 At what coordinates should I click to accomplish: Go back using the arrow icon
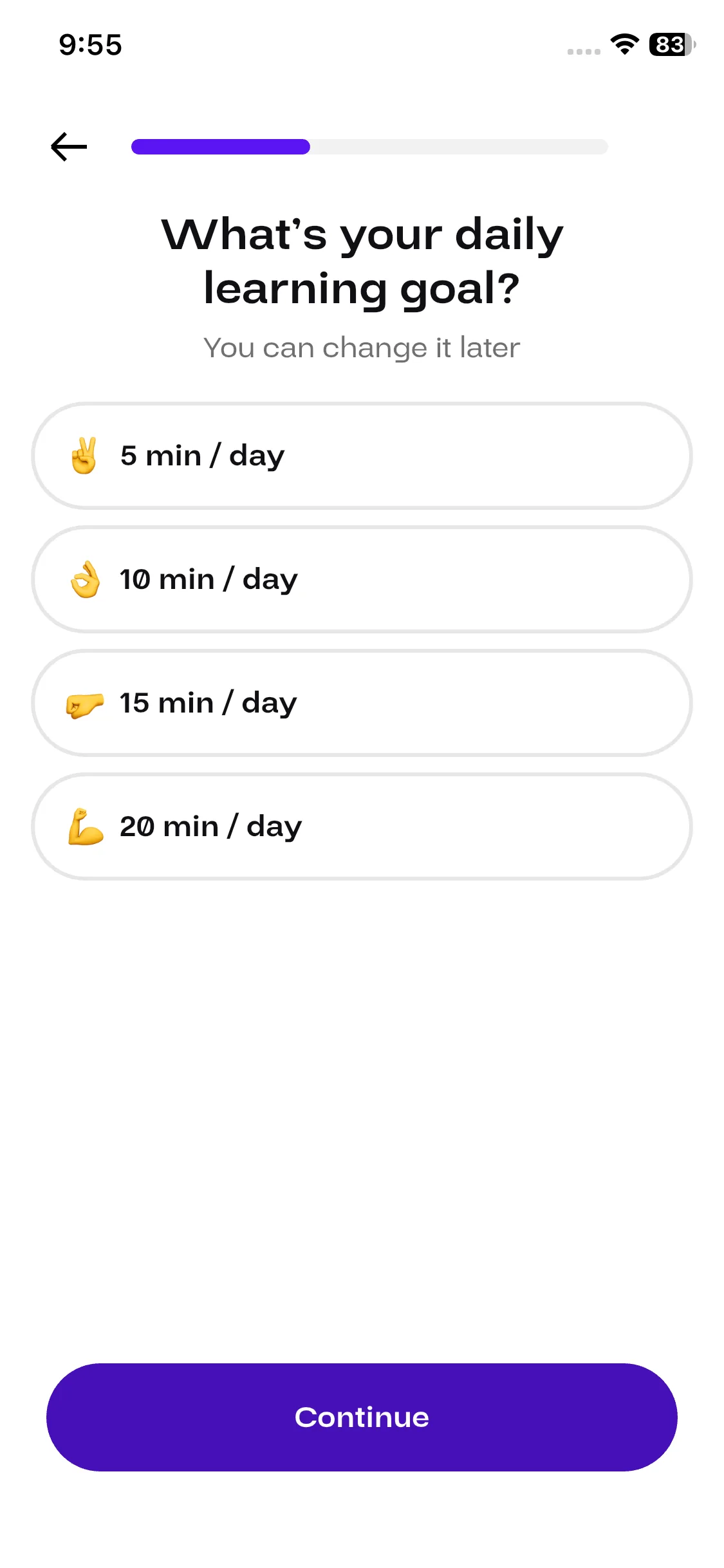[x=69, y=147]
